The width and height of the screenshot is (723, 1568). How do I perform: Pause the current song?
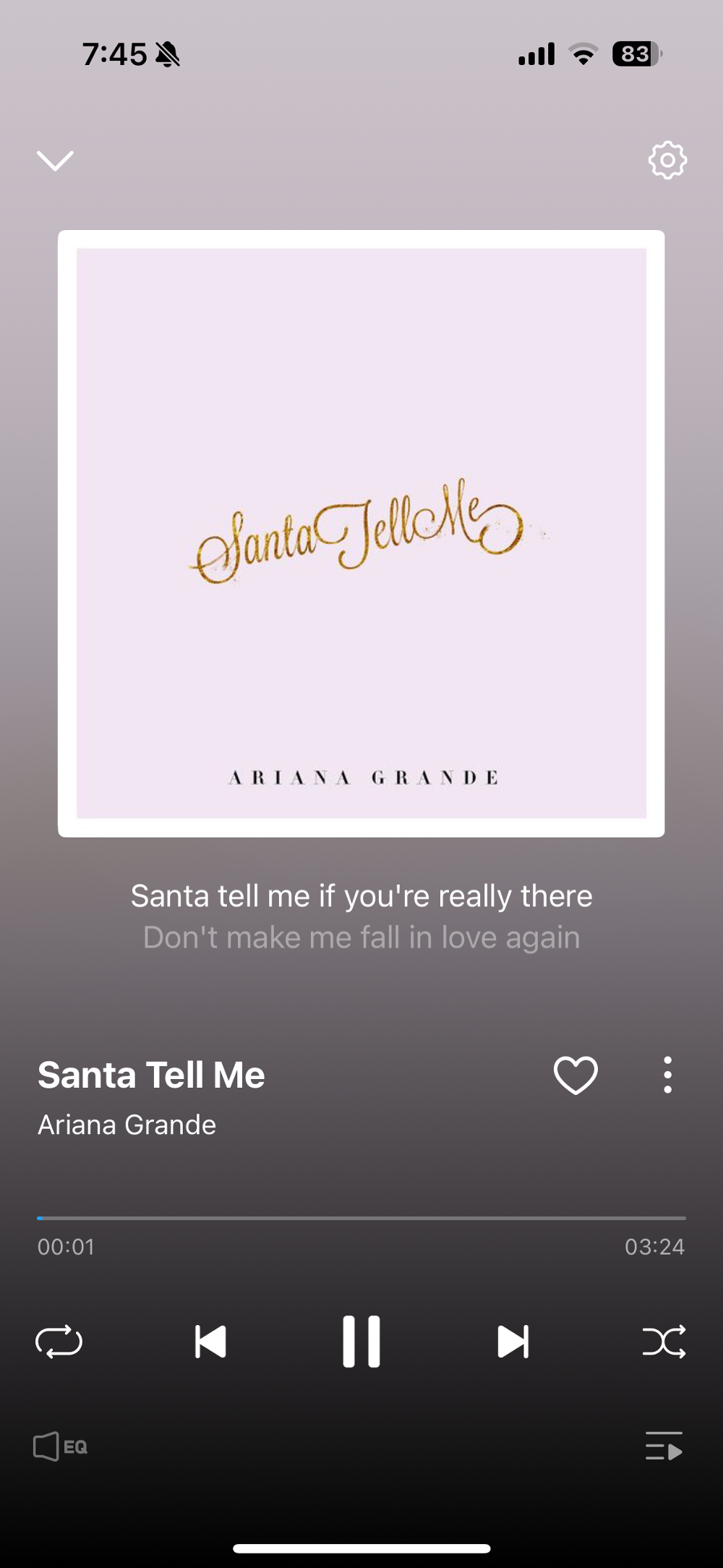361,1342
